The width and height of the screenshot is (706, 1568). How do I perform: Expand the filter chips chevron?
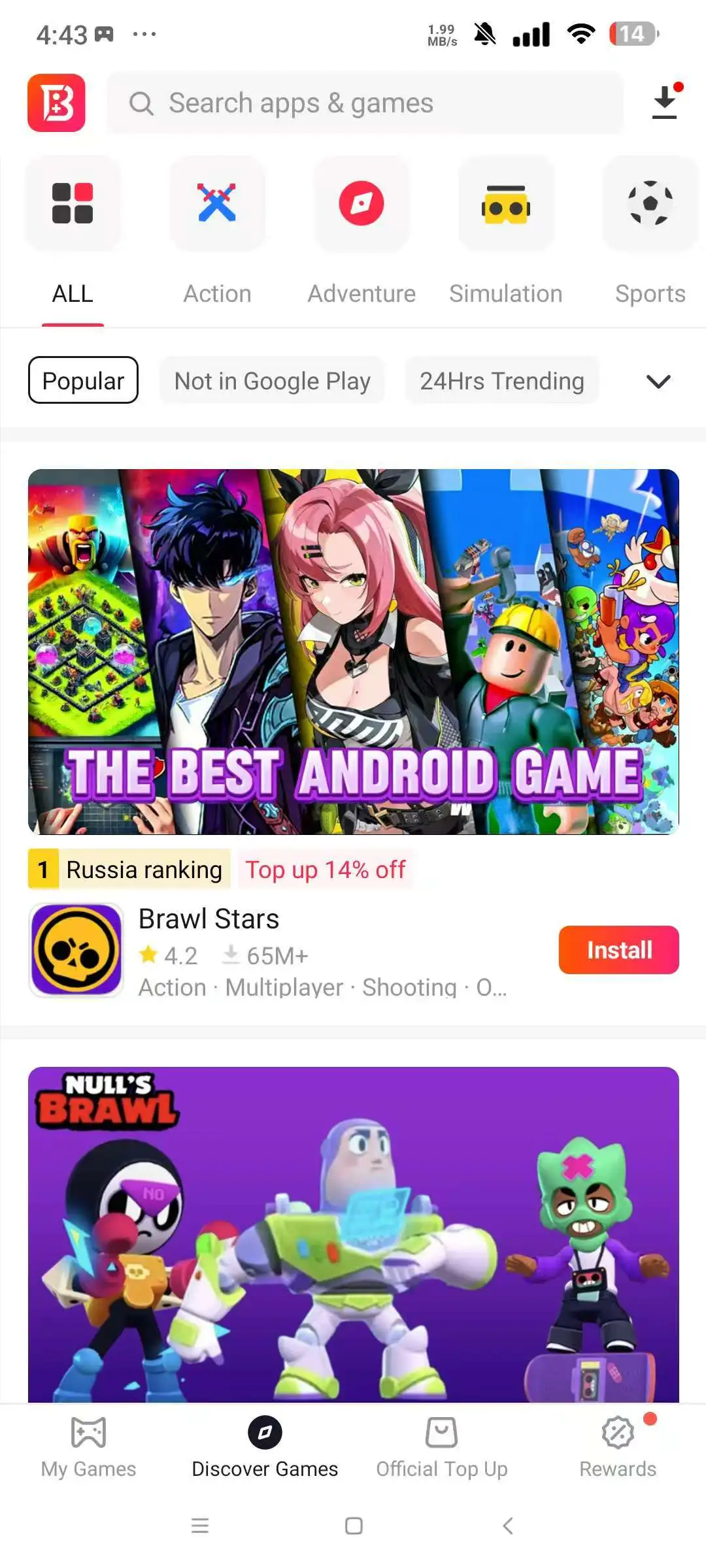pyautogui.click(x=658, y=381)
